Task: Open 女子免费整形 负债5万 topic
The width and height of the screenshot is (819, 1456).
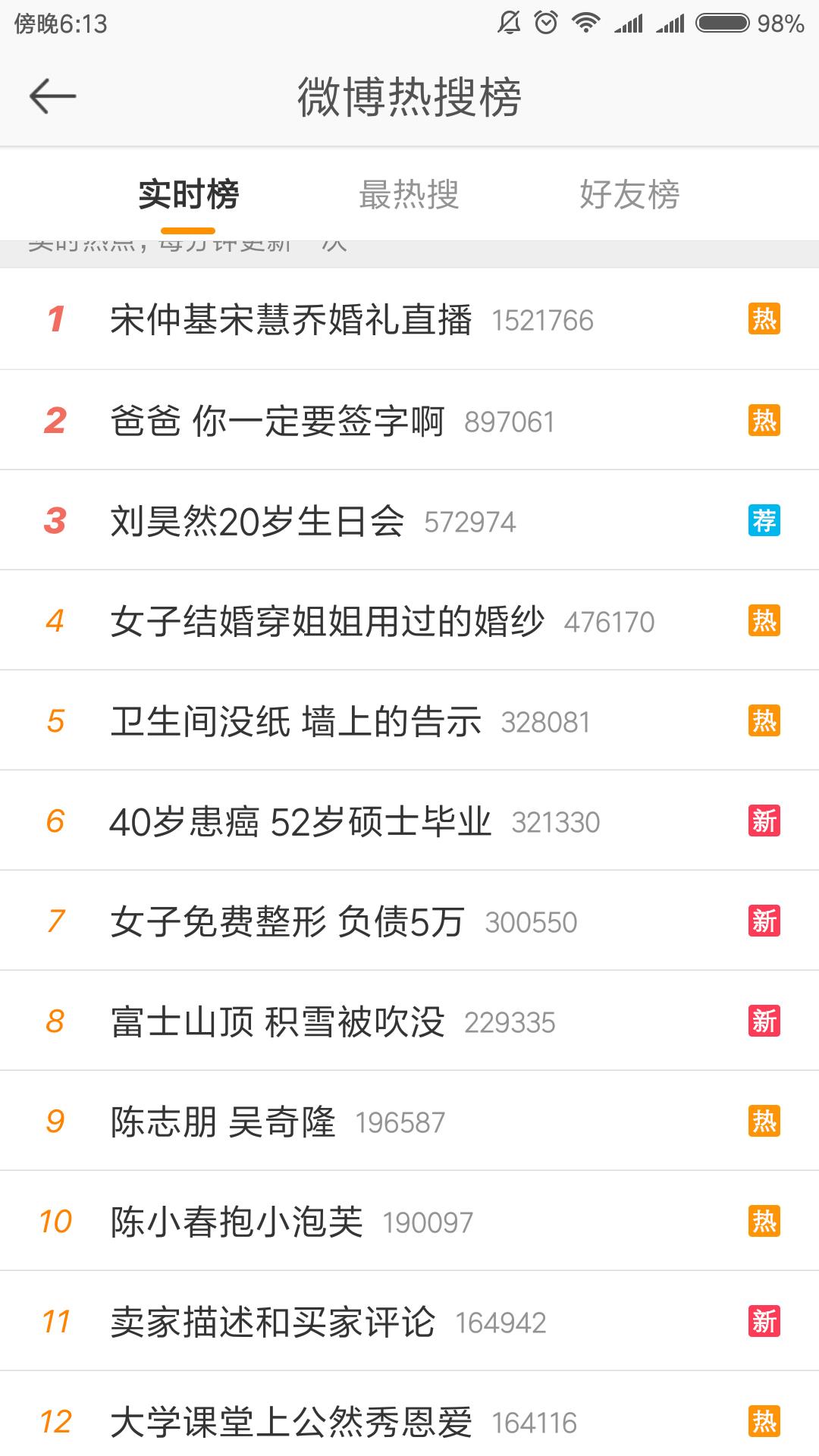Action: coord(409,921)
